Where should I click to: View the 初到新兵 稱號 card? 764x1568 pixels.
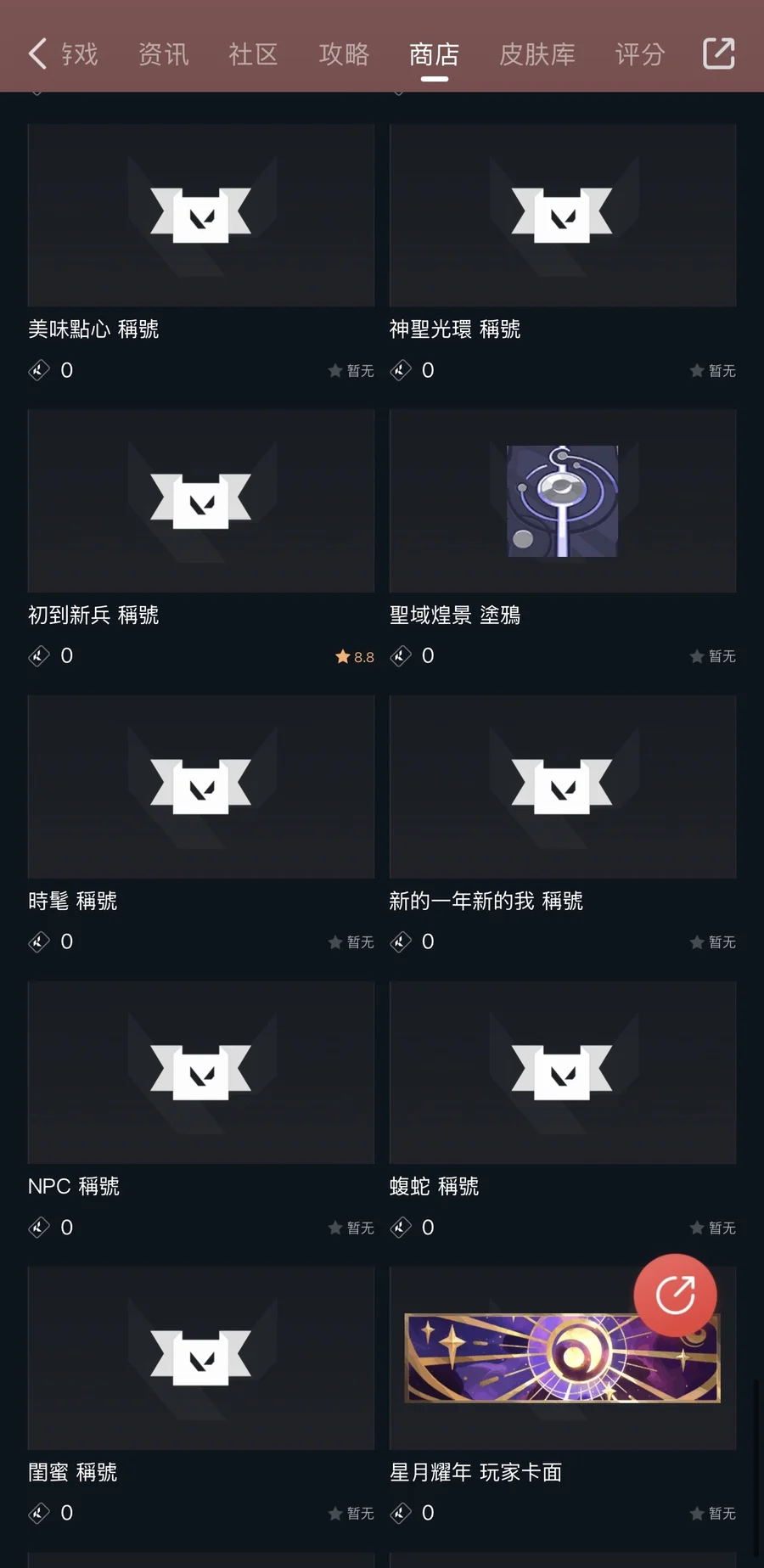(201, 501)
